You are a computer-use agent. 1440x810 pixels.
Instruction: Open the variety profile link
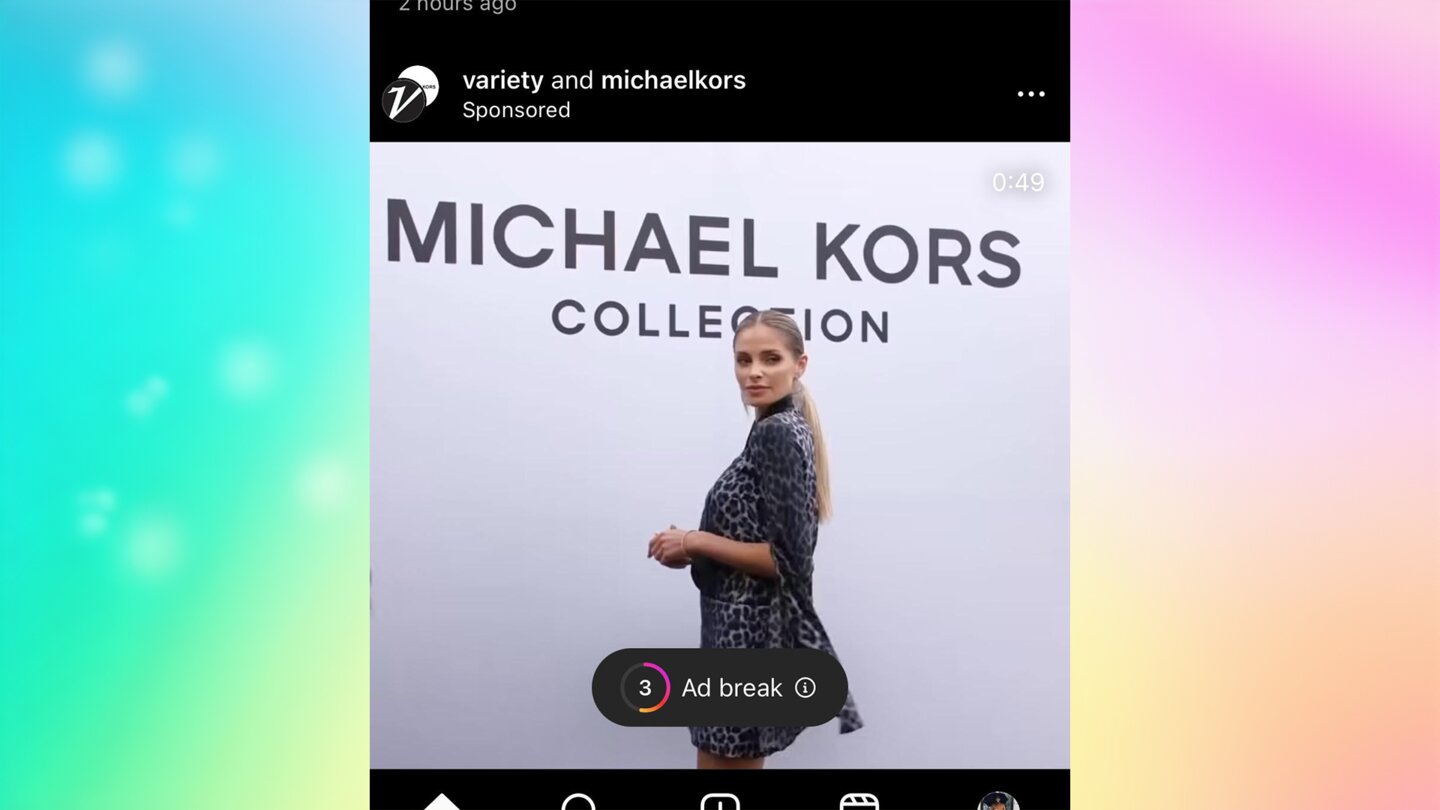click(x=503, y=80)
